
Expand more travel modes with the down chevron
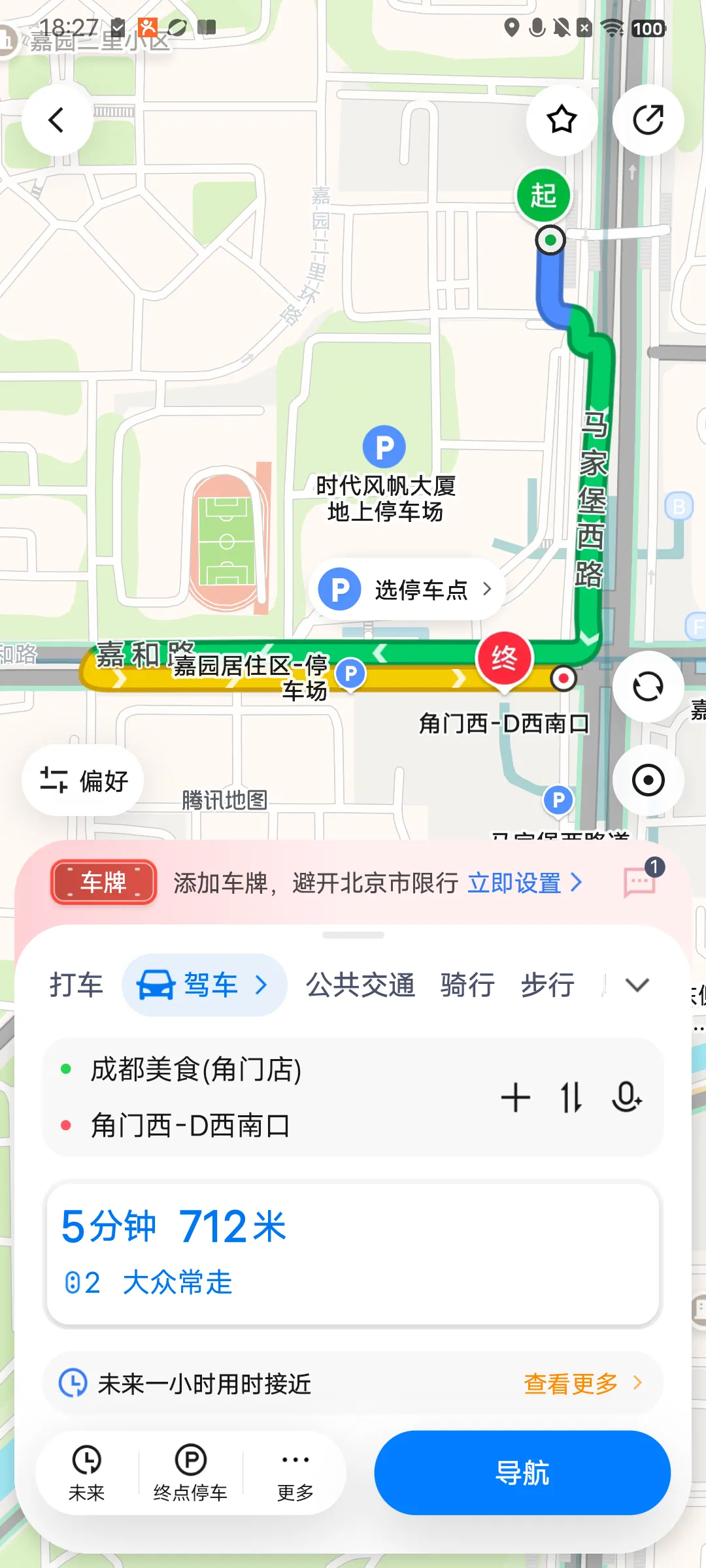tap(637, 985)
